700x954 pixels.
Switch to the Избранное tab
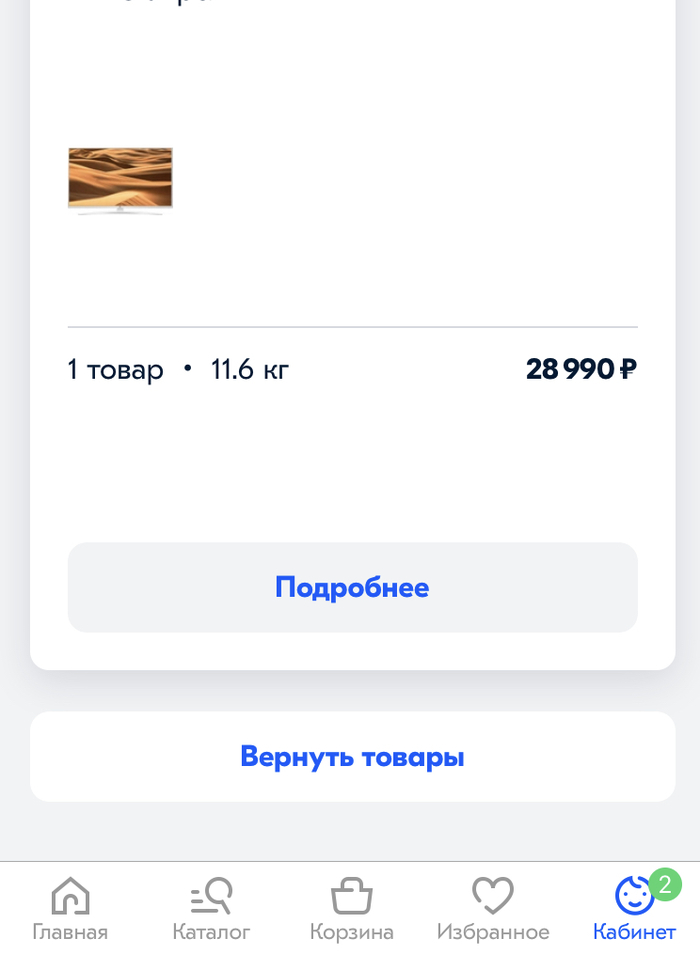pyautogui.click(x=493, y=909)
